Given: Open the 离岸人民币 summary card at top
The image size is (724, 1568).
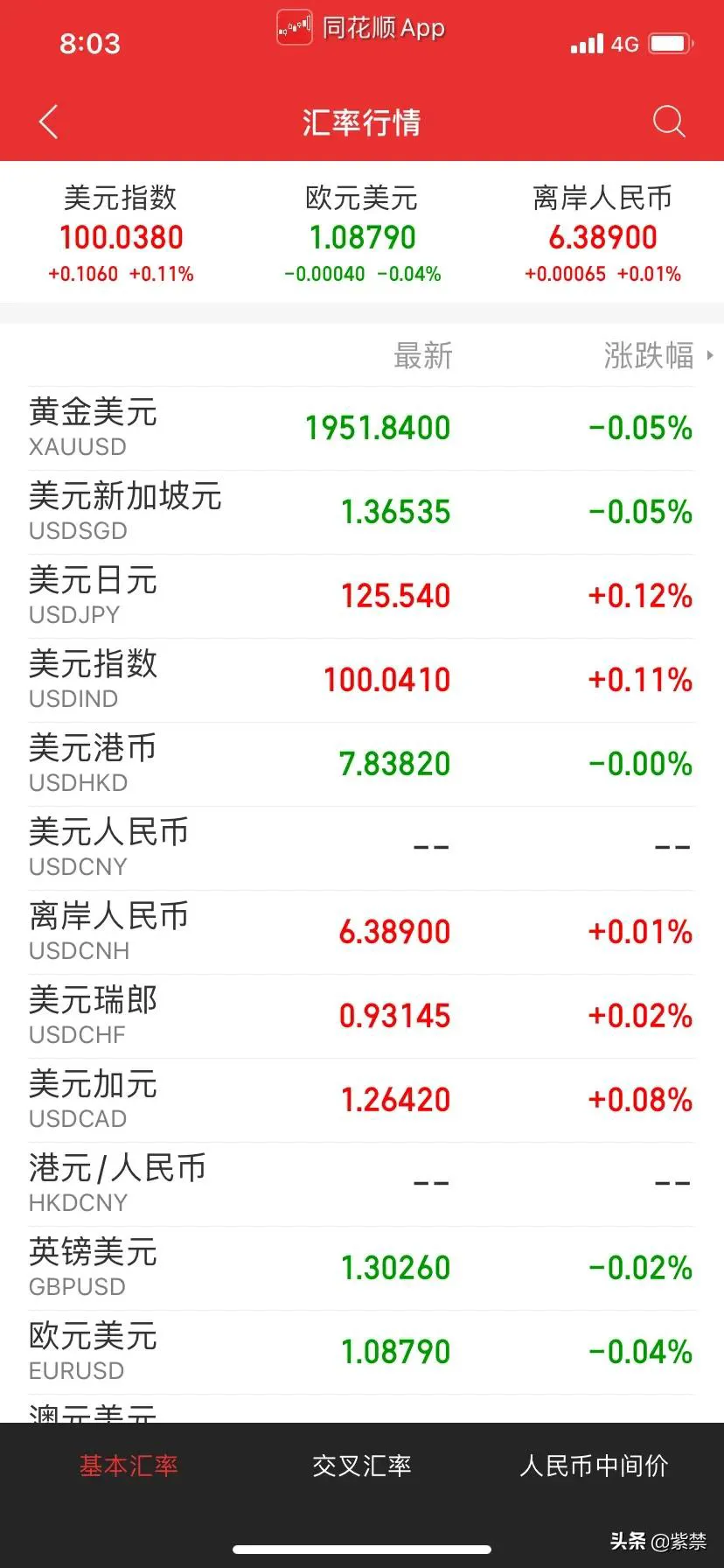Looking at the screenshot, I should (602, 233).
